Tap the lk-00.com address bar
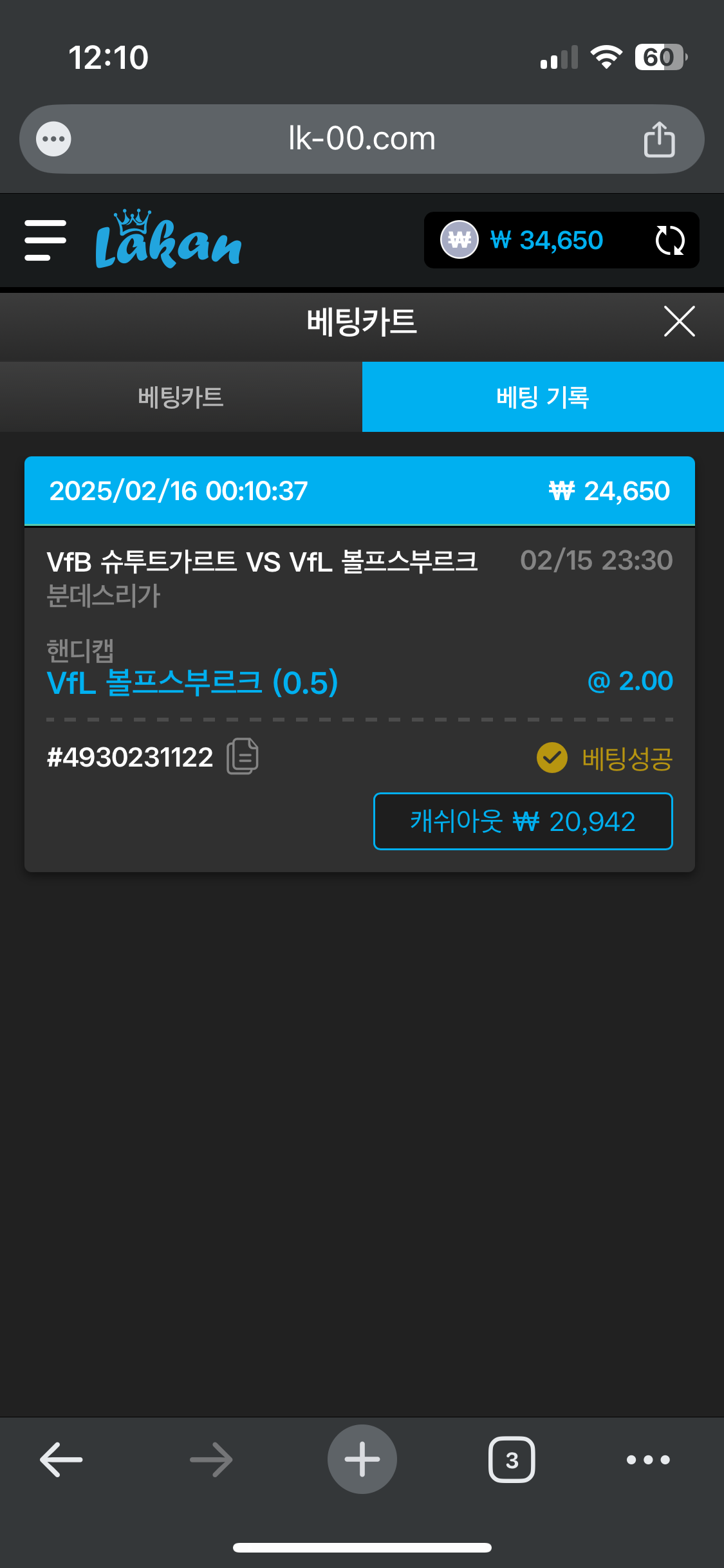Viewport: 724px width, 1568px height. pyautogui.click(x=362, y=139)
